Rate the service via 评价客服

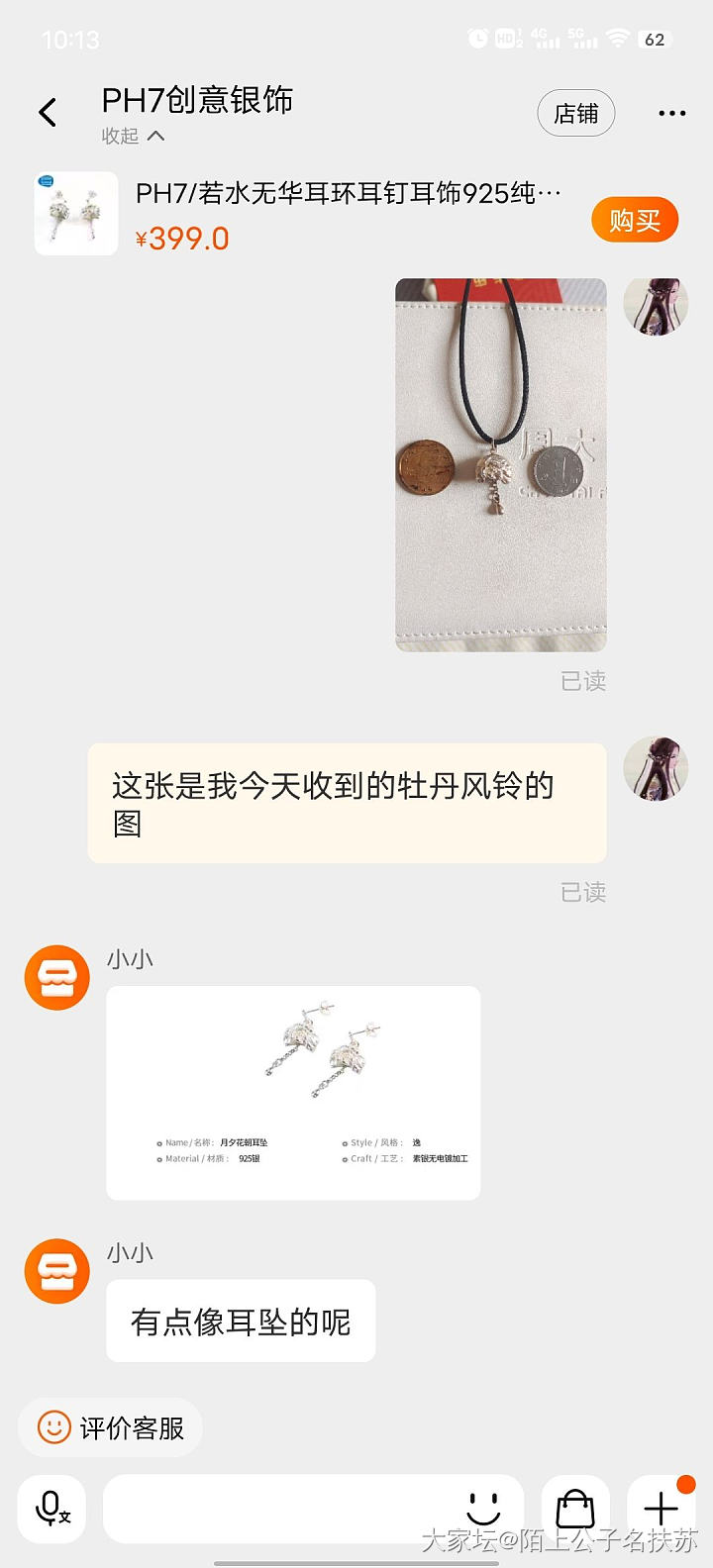[x=111, y=1427]
